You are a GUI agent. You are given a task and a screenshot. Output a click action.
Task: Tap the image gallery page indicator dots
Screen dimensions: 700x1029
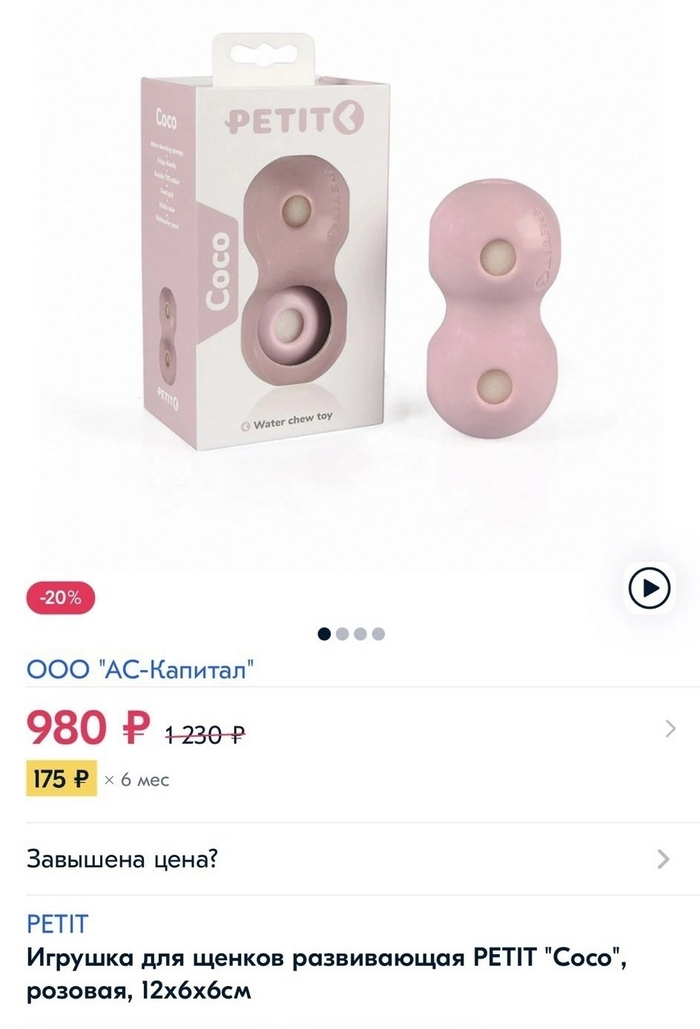[x=350, y=633]
